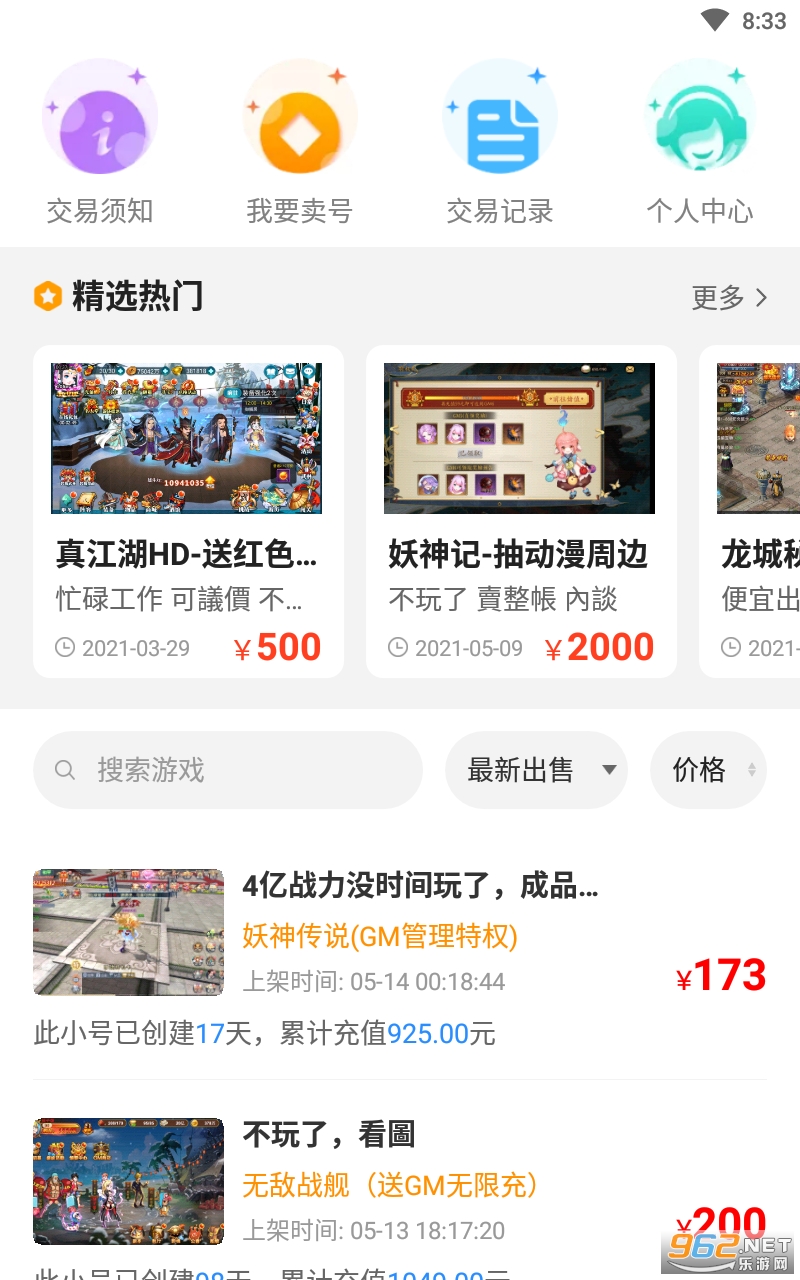View 交易记录 transaction records

pyautogui.click(x=500, y=140)
